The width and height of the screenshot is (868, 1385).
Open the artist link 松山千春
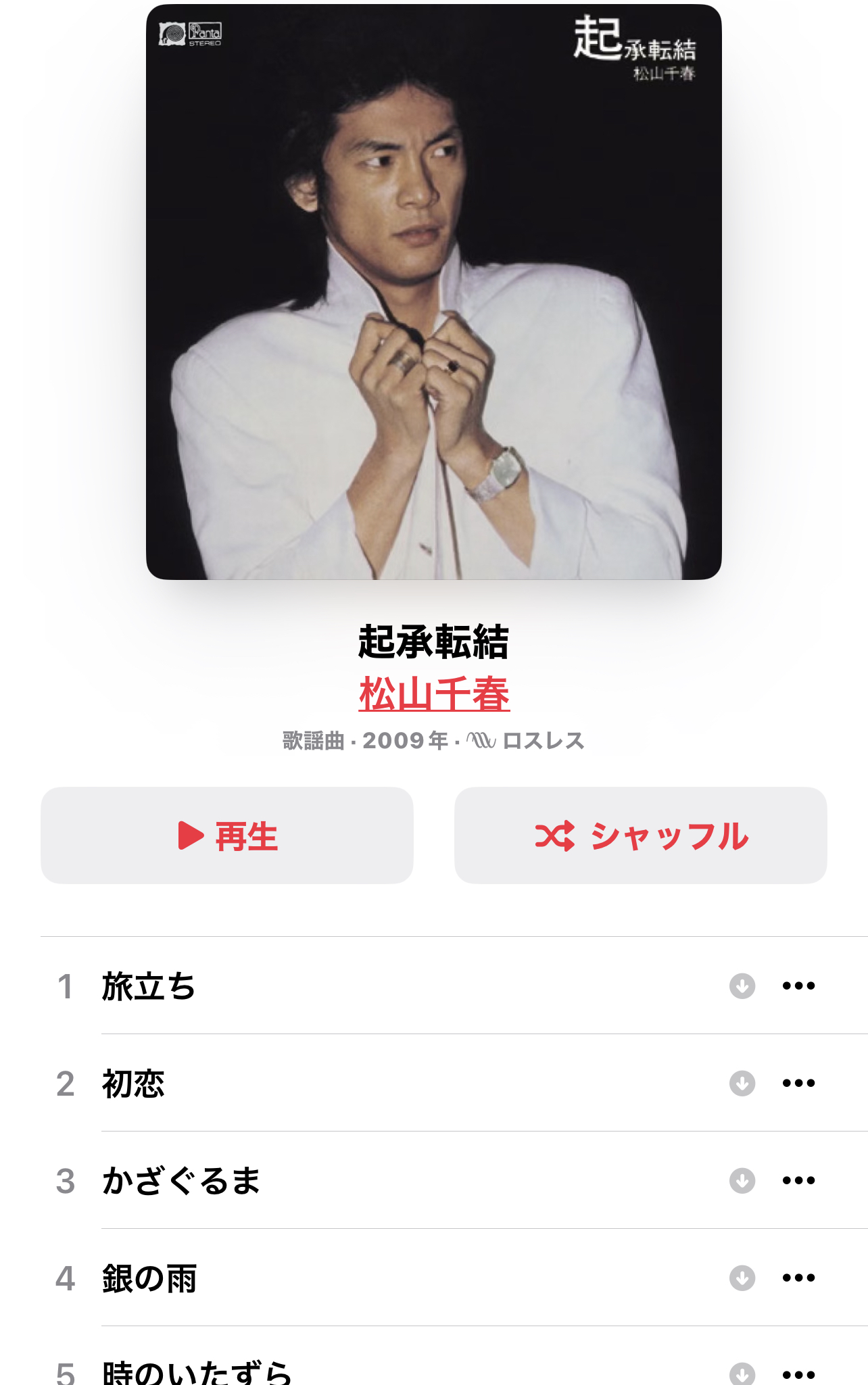point(434,694)
